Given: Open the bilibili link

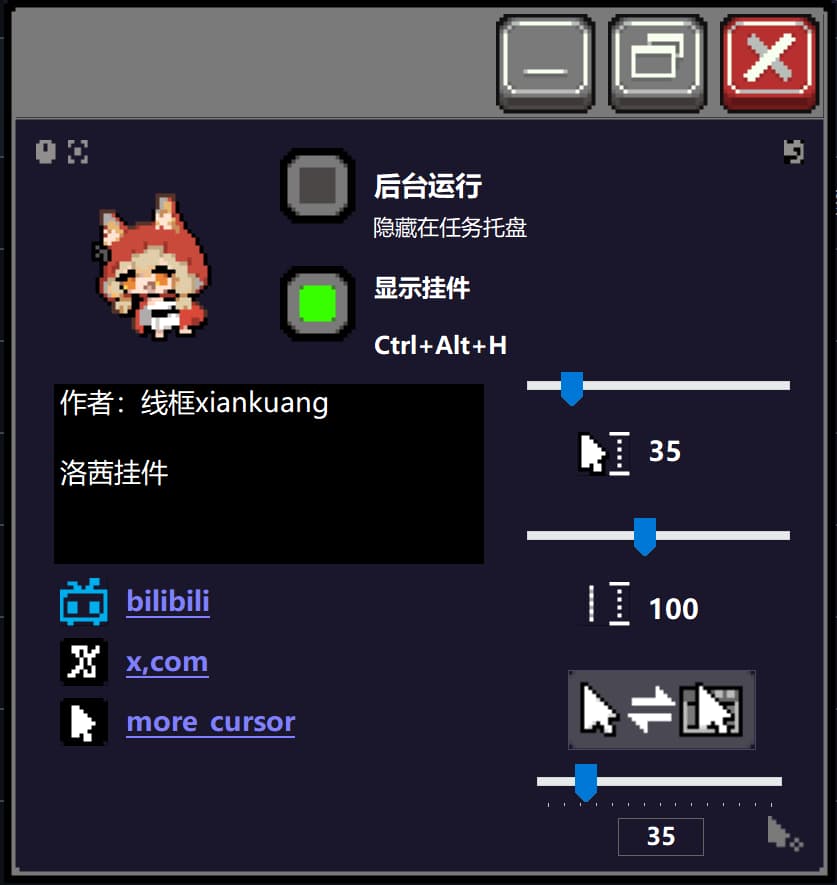Looking at the screenshot, I should (x=168, y=601).
